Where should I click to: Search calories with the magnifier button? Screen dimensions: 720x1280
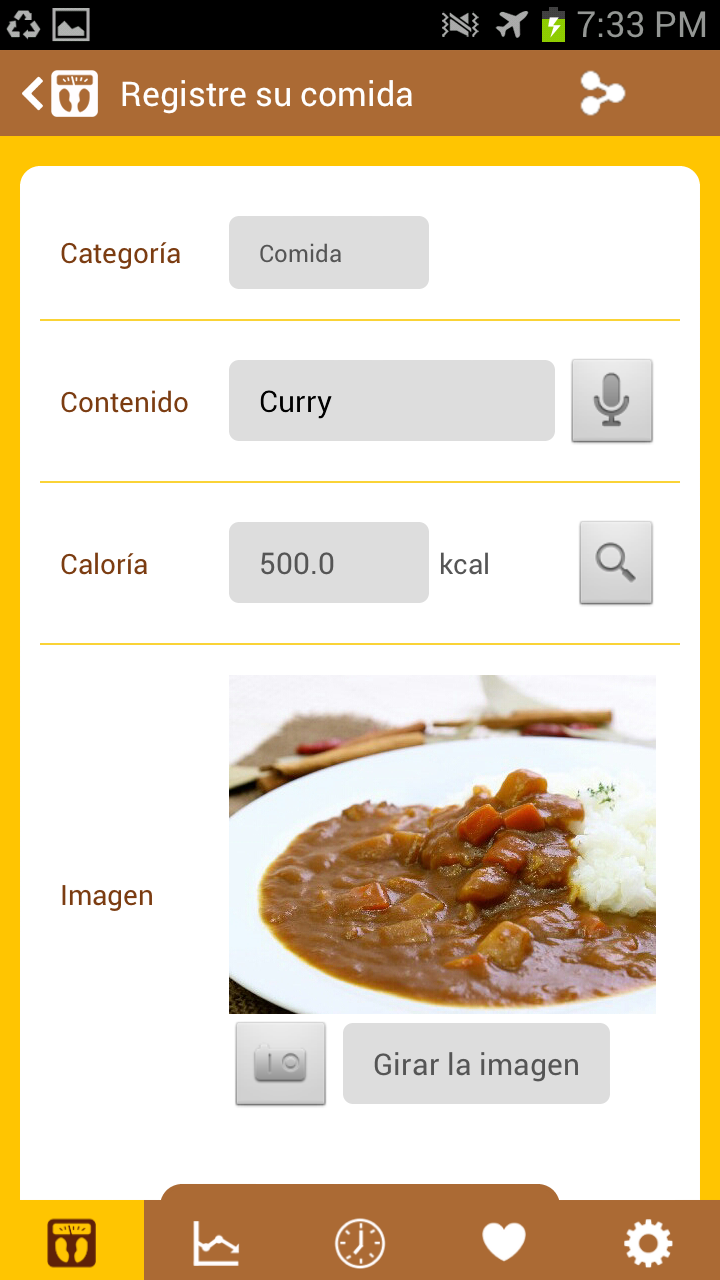click(615, 563)
